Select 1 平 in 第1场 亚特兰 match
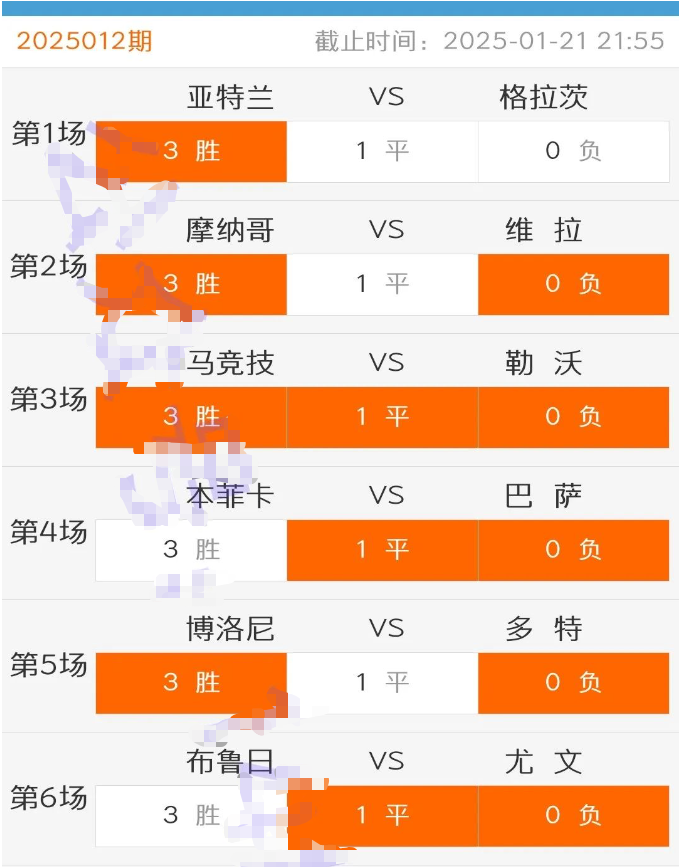Screen dimensions: 680x867 [x=382, y=151]
